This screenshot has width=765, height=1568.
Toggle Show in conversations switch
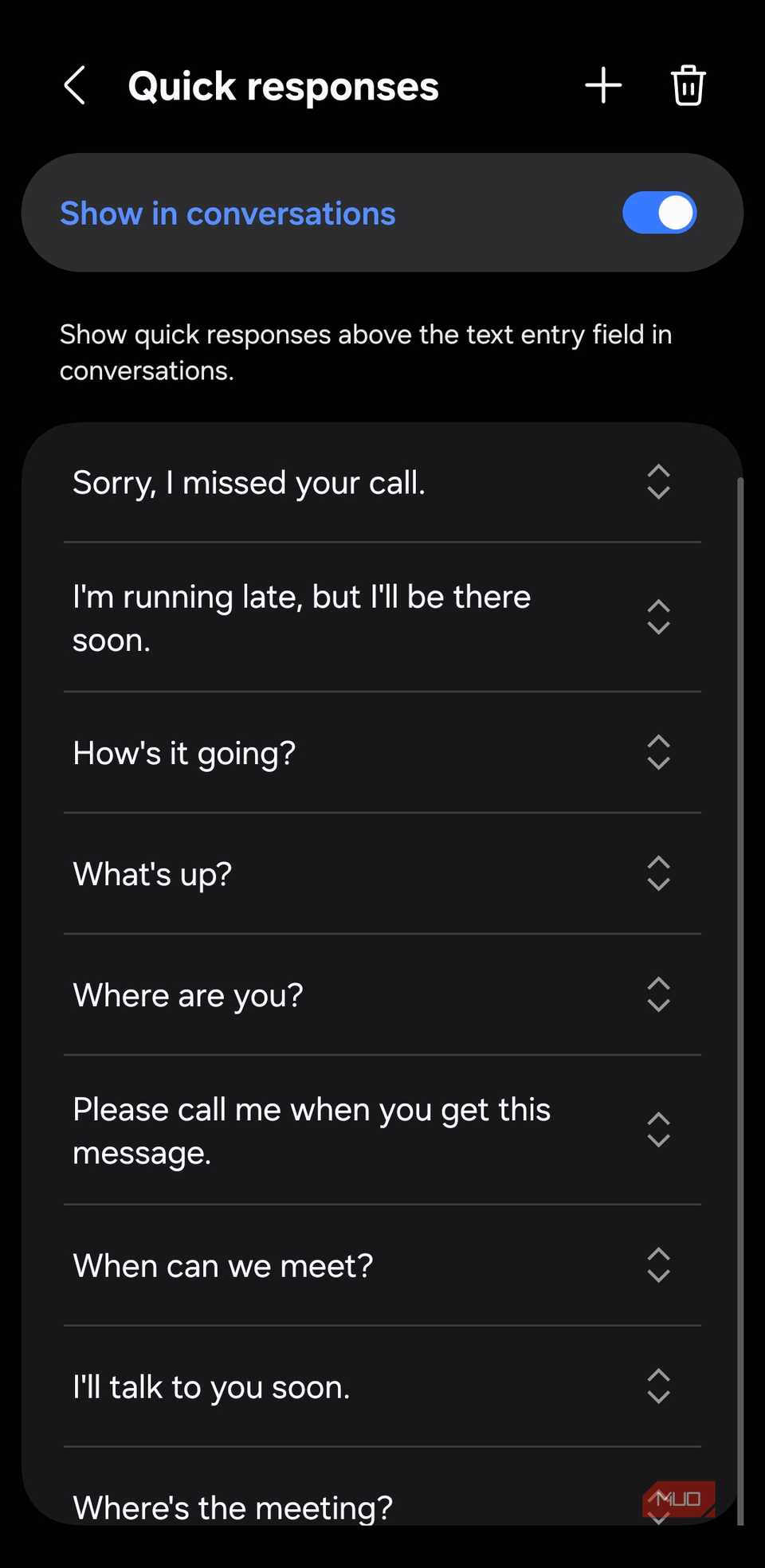(659, 213)
